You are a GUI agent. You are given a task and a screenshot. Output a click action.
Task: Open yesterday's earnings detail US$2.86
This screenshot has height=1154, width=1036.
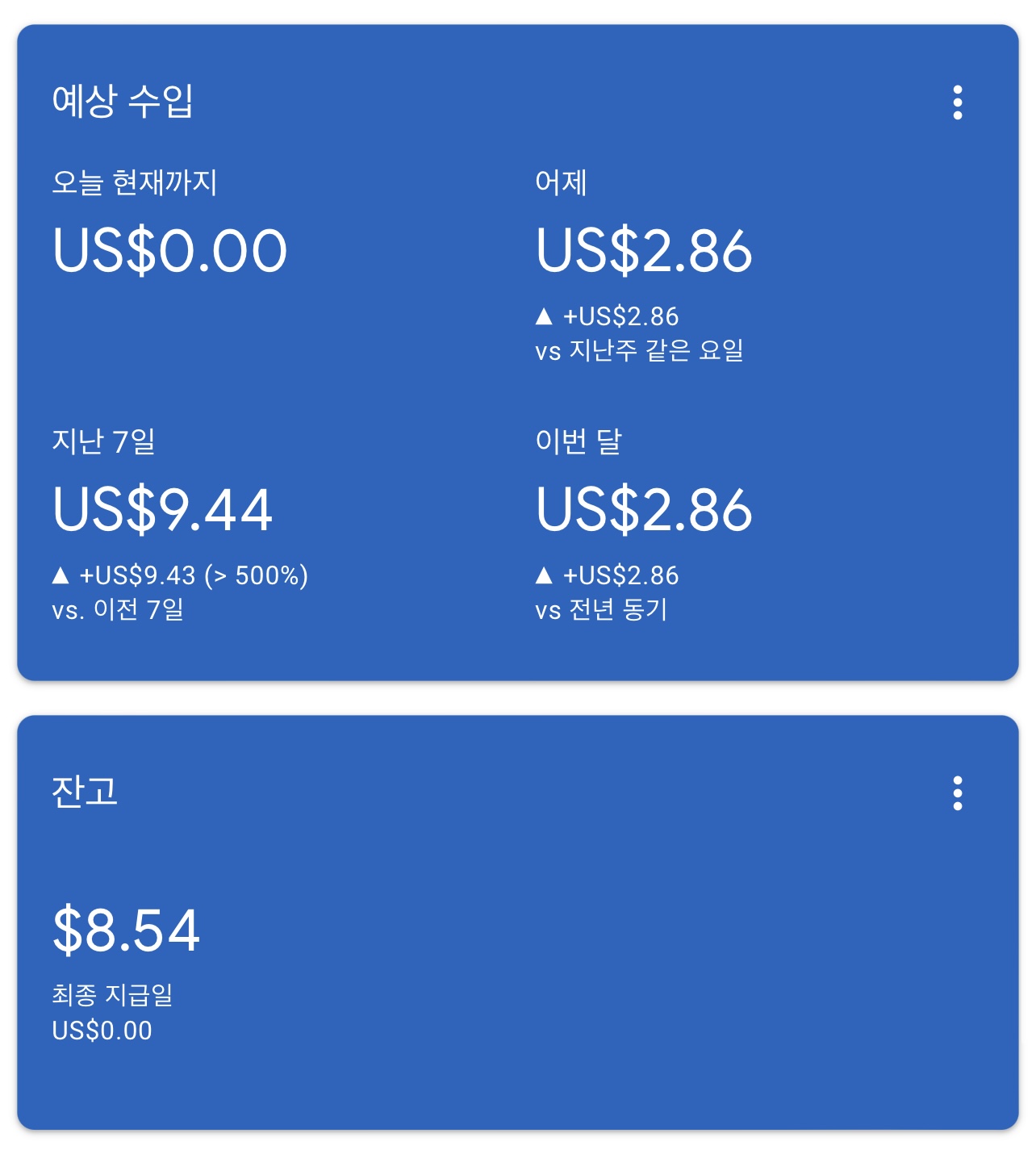pos(645,250)
